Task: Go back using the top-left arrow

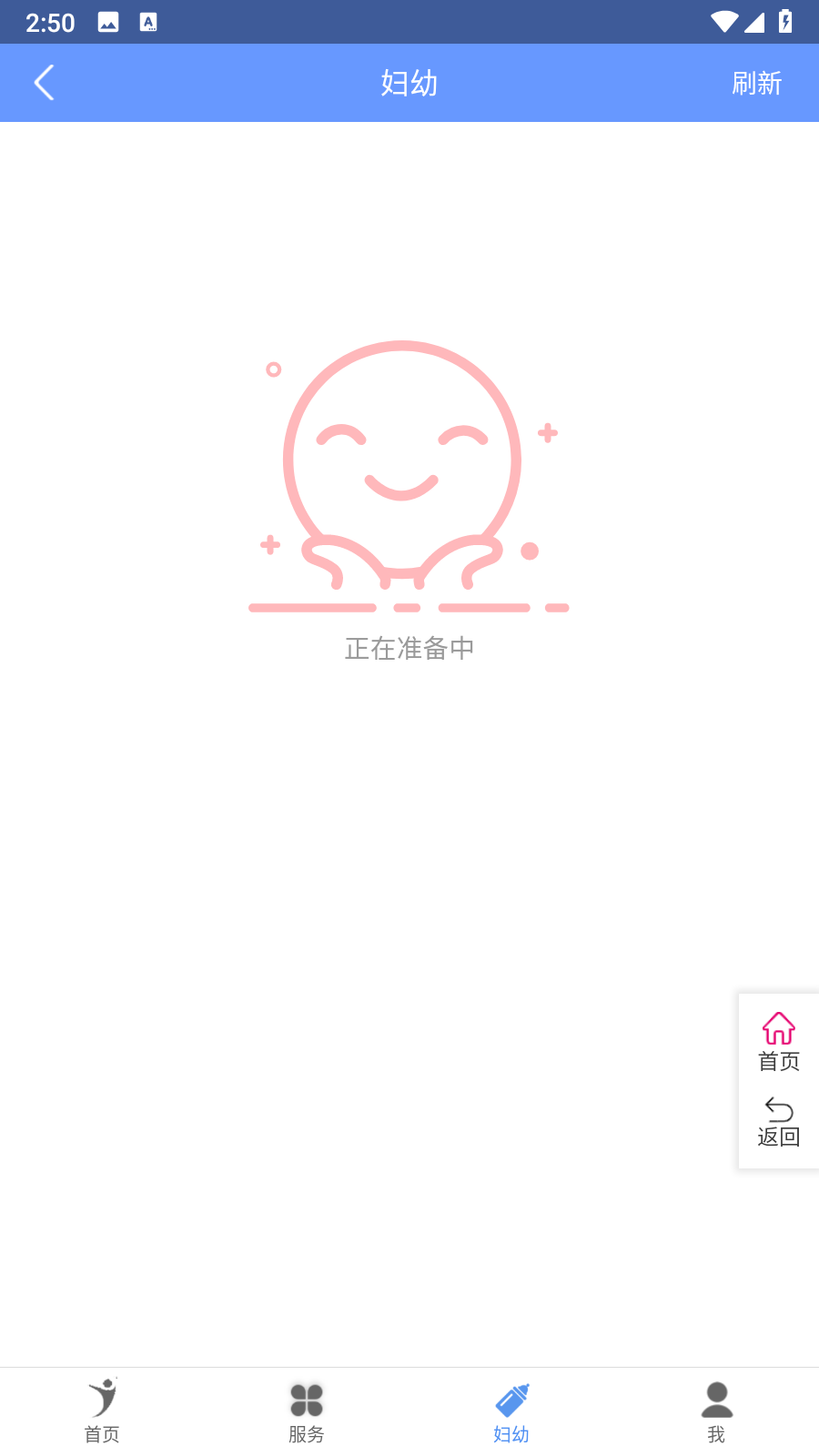Action: tap(44, 83)
